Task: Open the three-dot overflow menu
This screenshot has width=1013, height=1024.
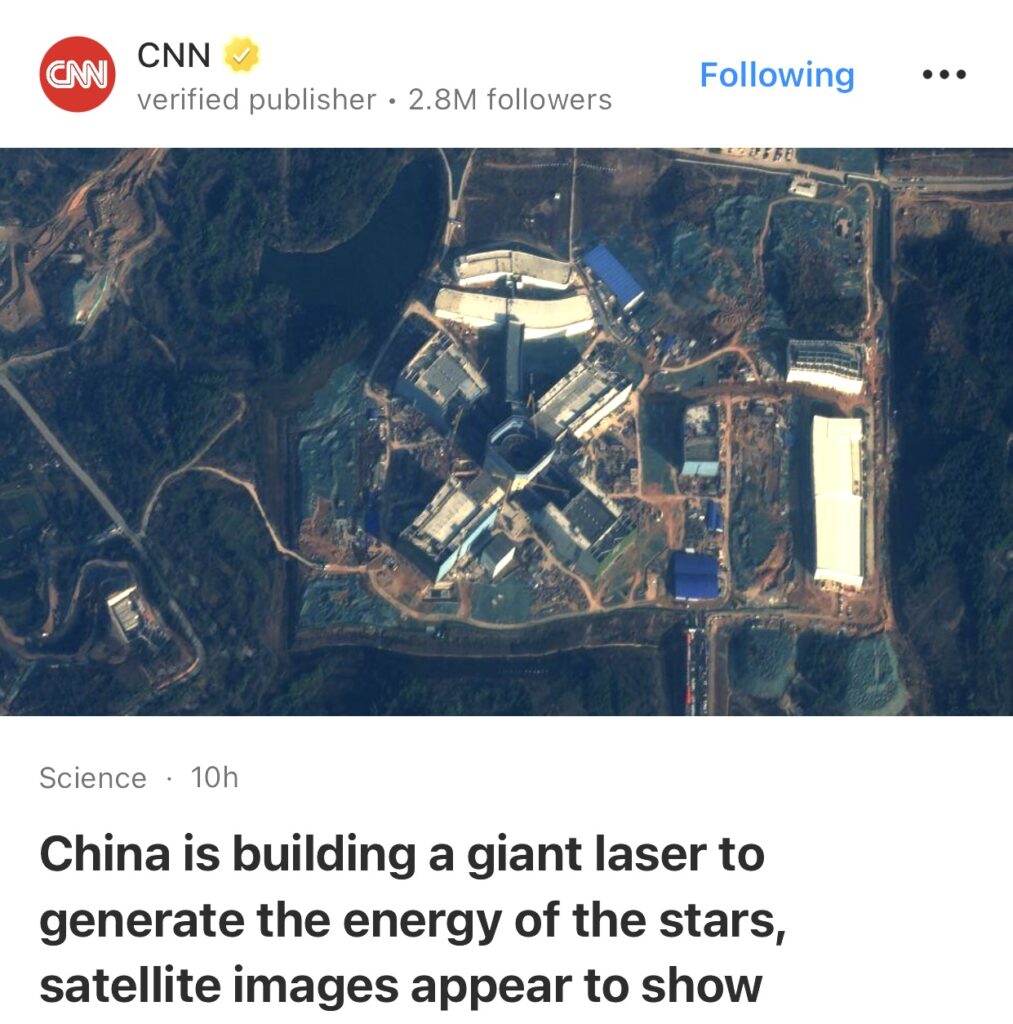Action: (x=944, y=75)
